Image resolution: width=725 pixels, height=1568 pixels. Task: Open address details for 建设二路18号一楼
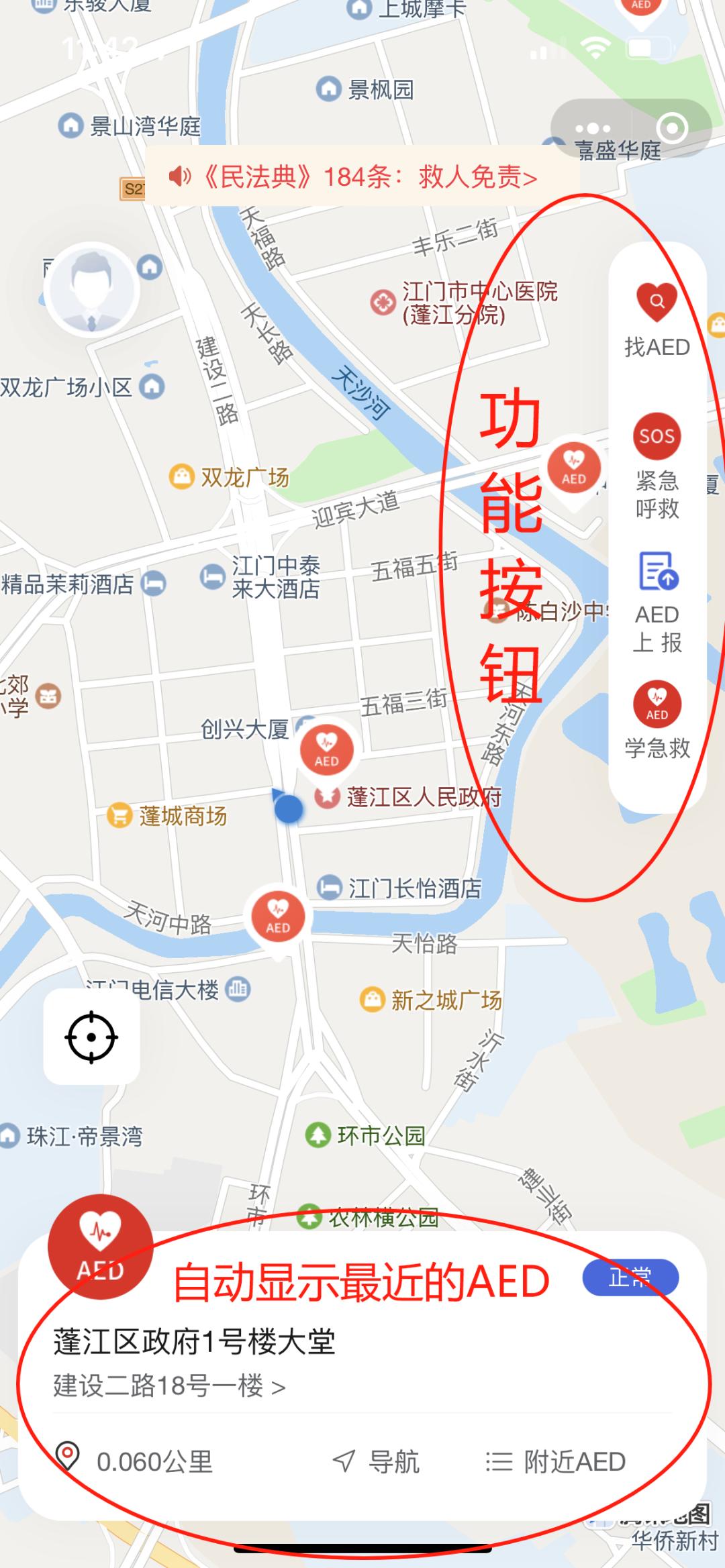(169, 1386)
